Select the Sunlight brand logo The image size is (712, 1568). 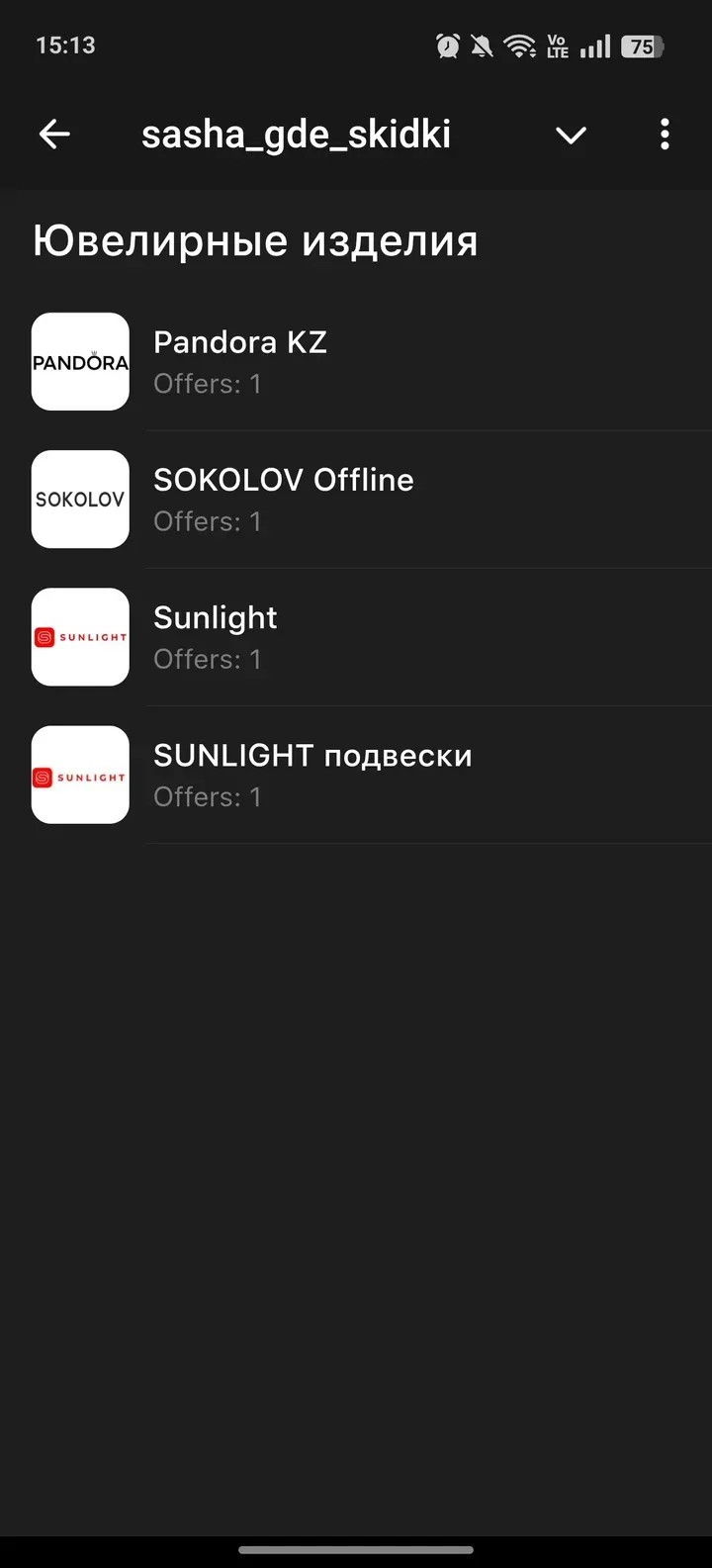[x=80, y=636]
